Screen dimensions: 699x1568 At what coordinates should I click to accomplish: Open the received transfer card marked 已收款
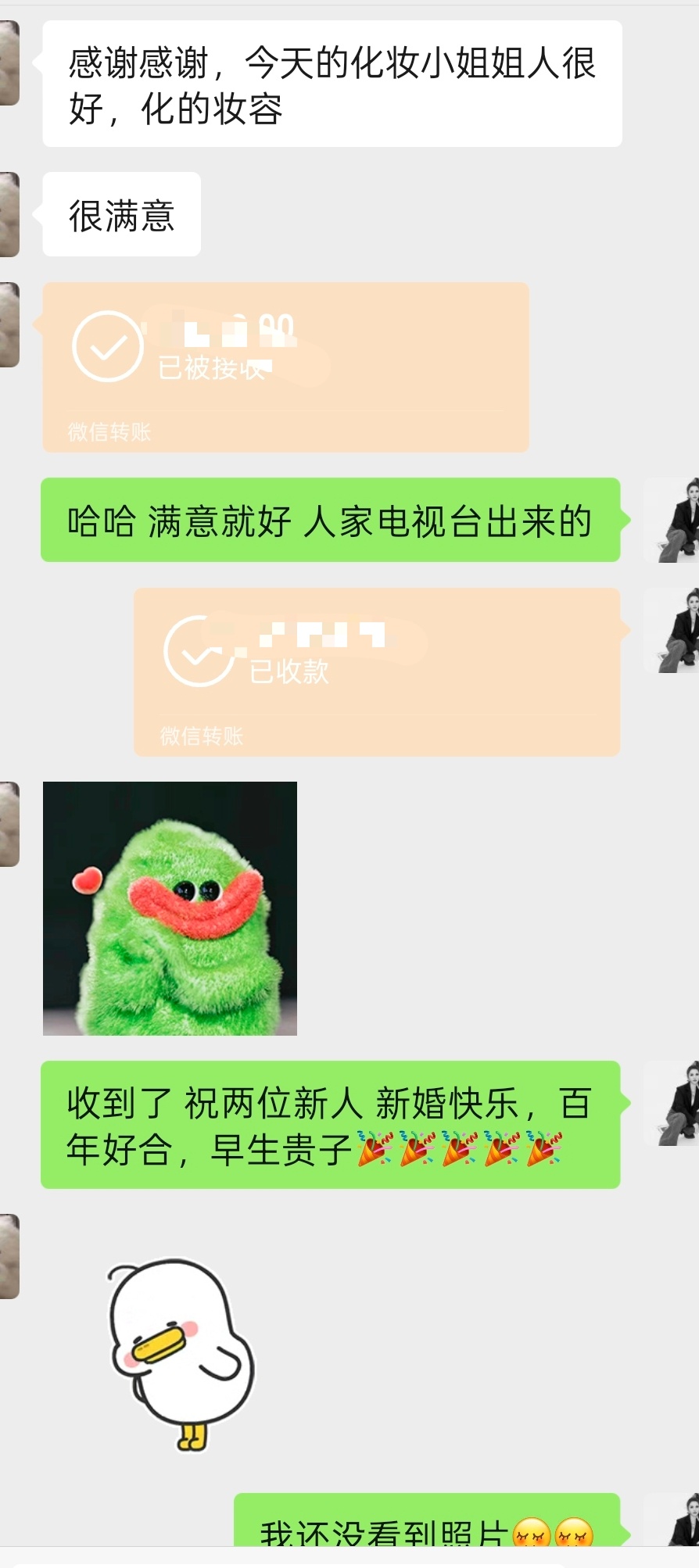coord(376,671)
